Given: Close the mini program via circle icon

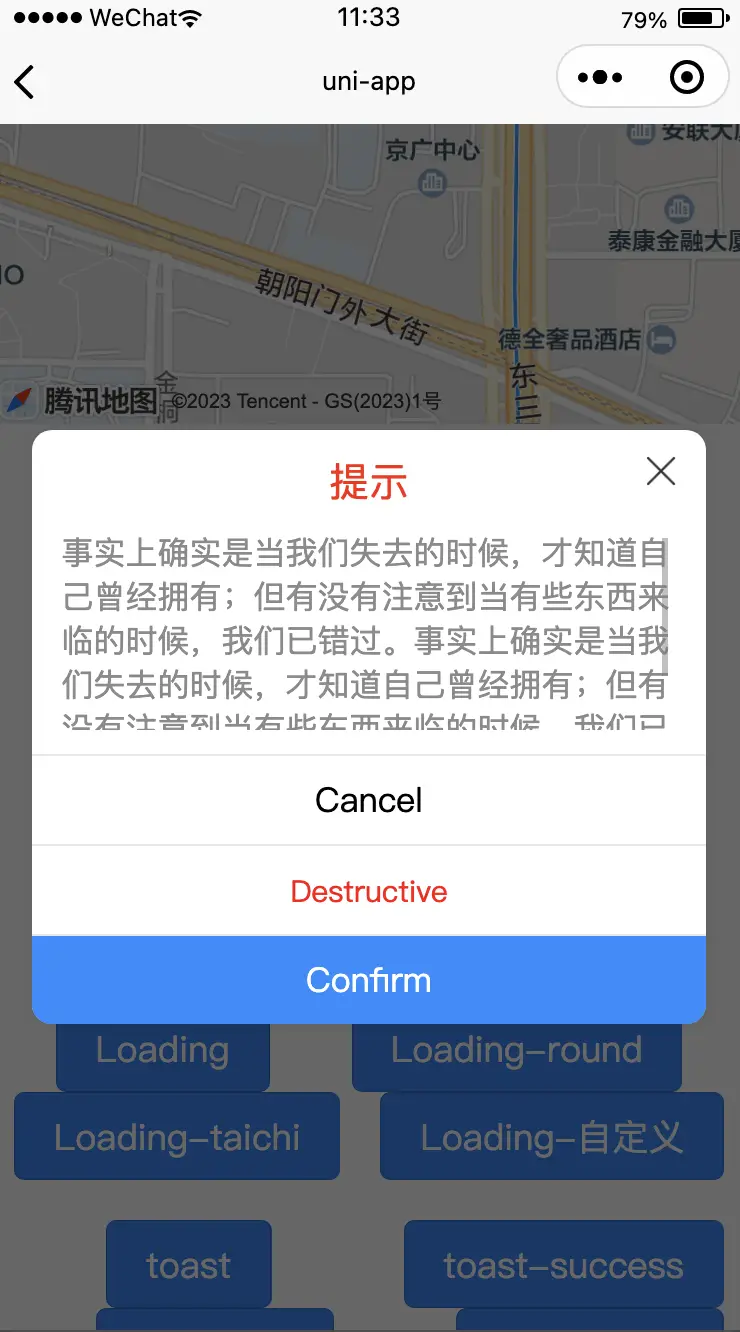Looking at the screenshot, I should coord(687,77).
